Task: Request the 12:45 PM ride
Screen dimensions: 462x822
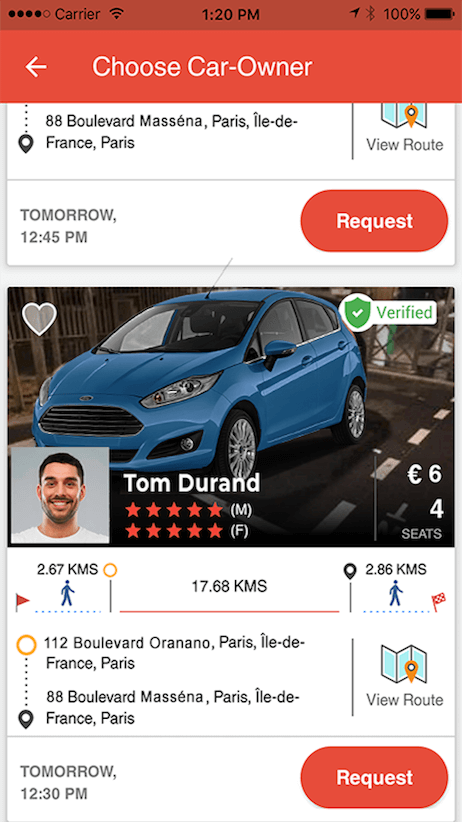Action: click(374, 221)
